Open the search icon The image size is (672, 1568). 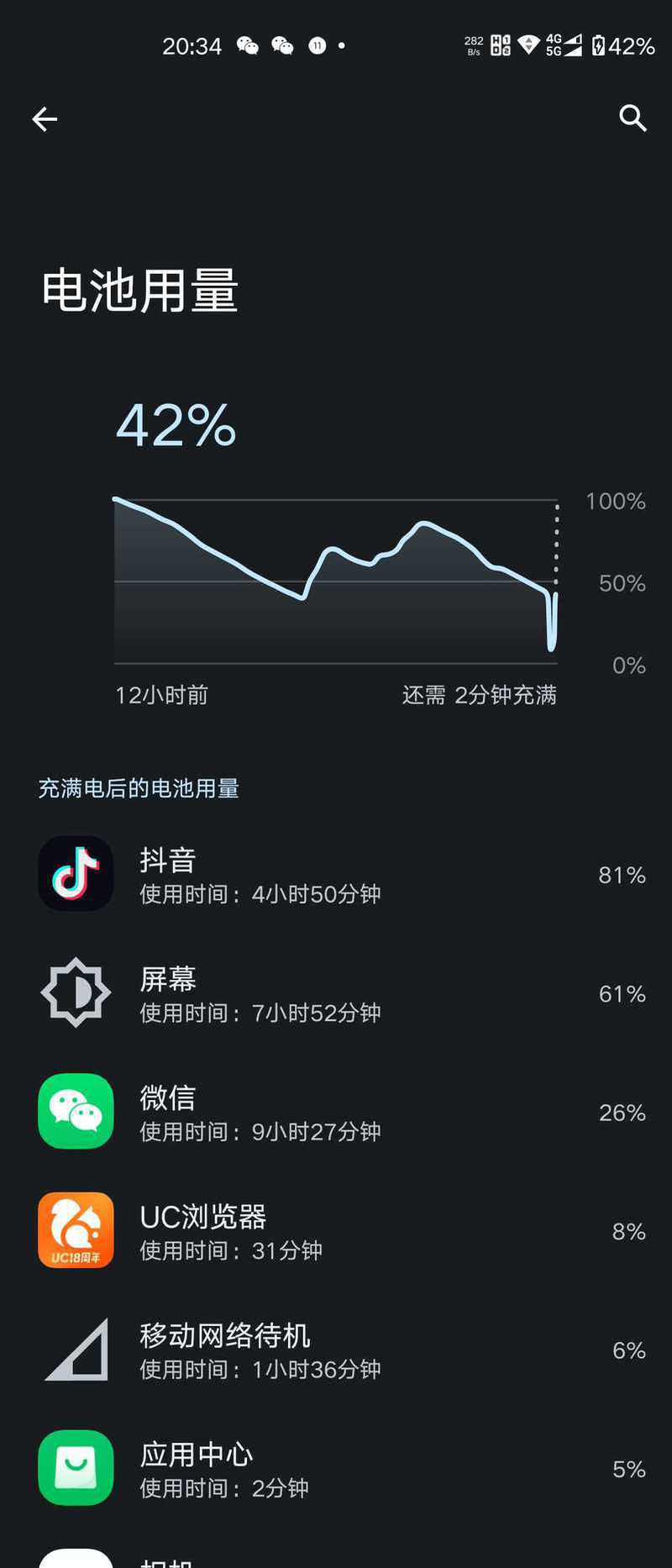click(633, 118)
